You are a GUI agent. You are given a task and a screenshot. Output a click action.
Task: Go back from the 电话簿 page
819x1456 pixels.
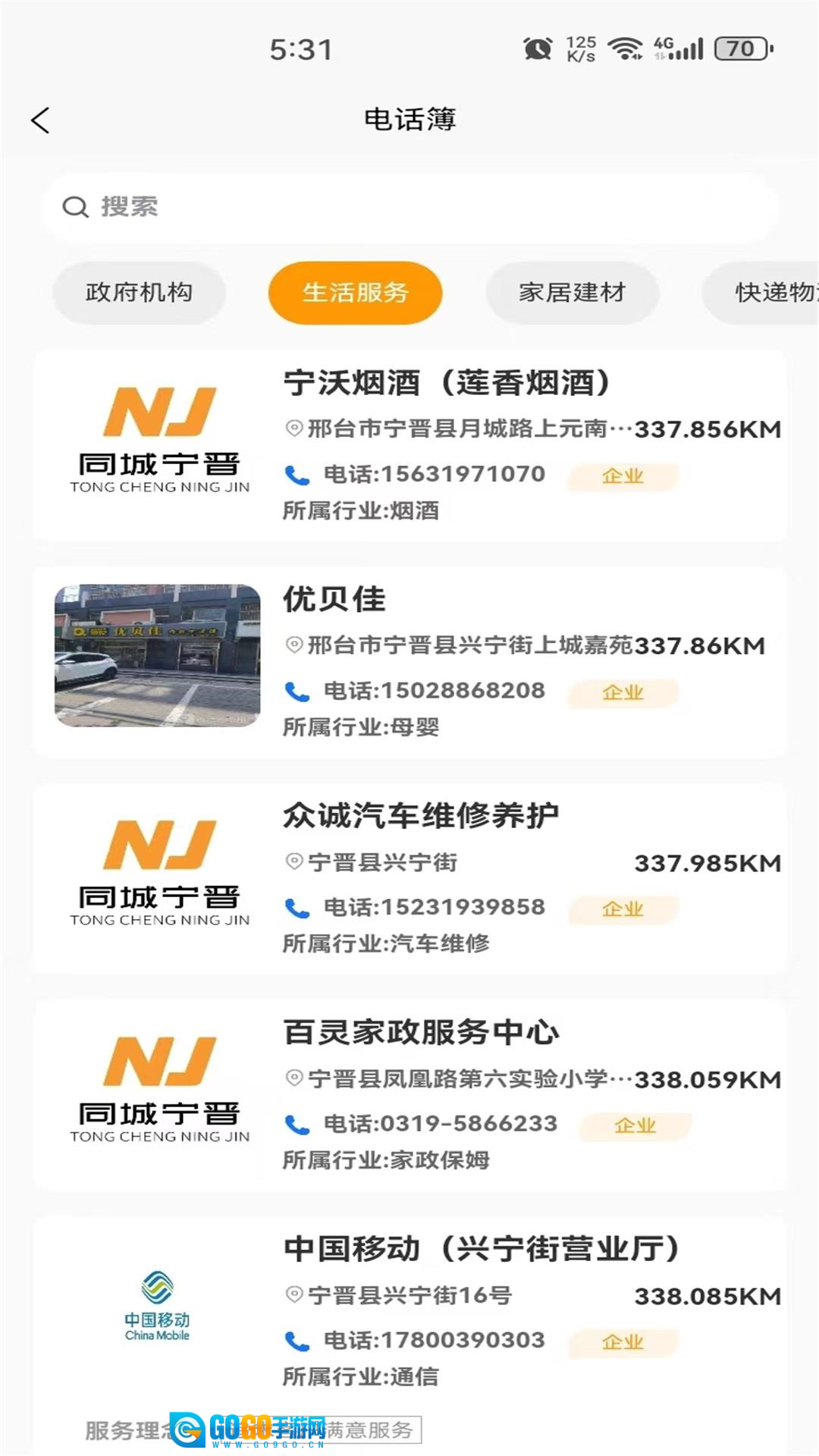tap(40, 120)
